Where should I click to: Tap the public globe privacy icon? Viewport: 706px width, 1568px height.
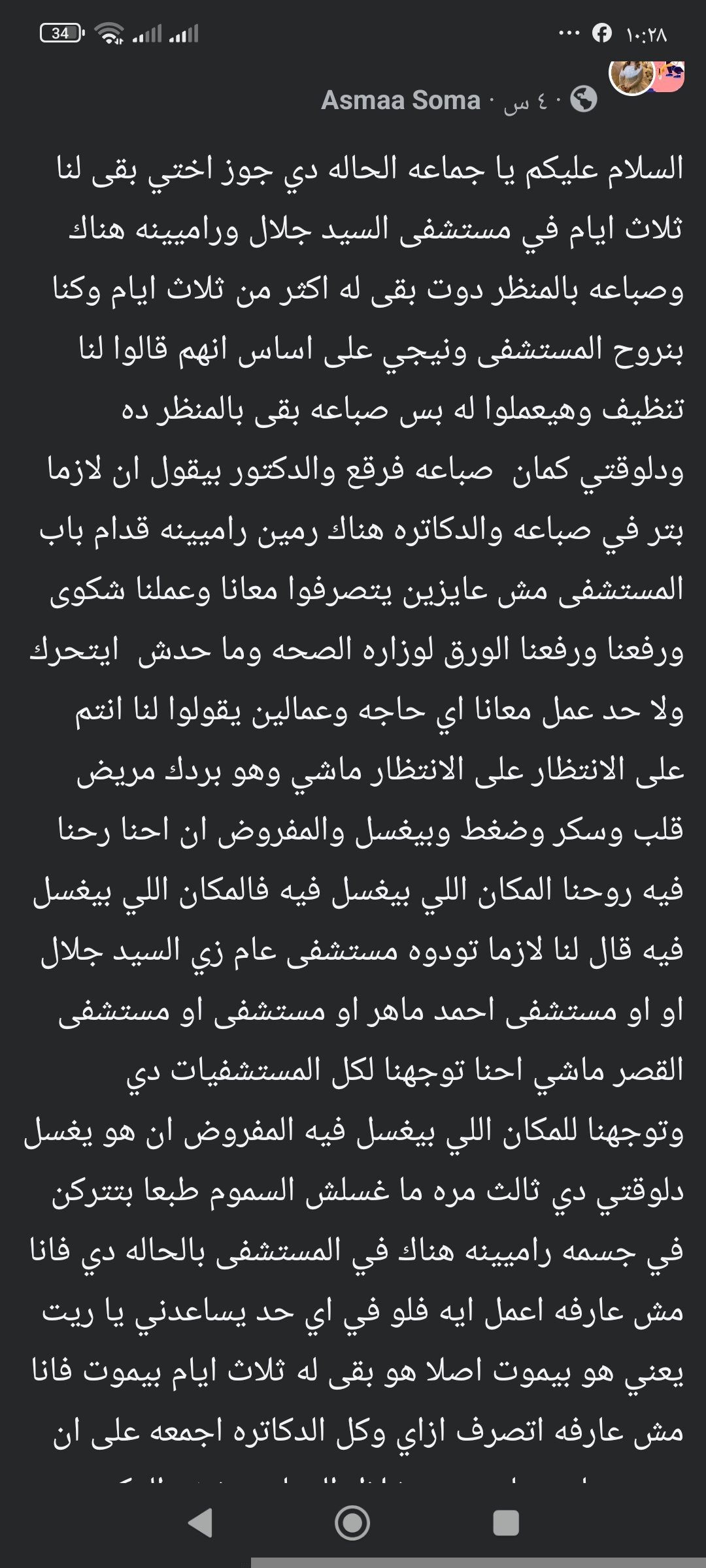pos(584,99)
